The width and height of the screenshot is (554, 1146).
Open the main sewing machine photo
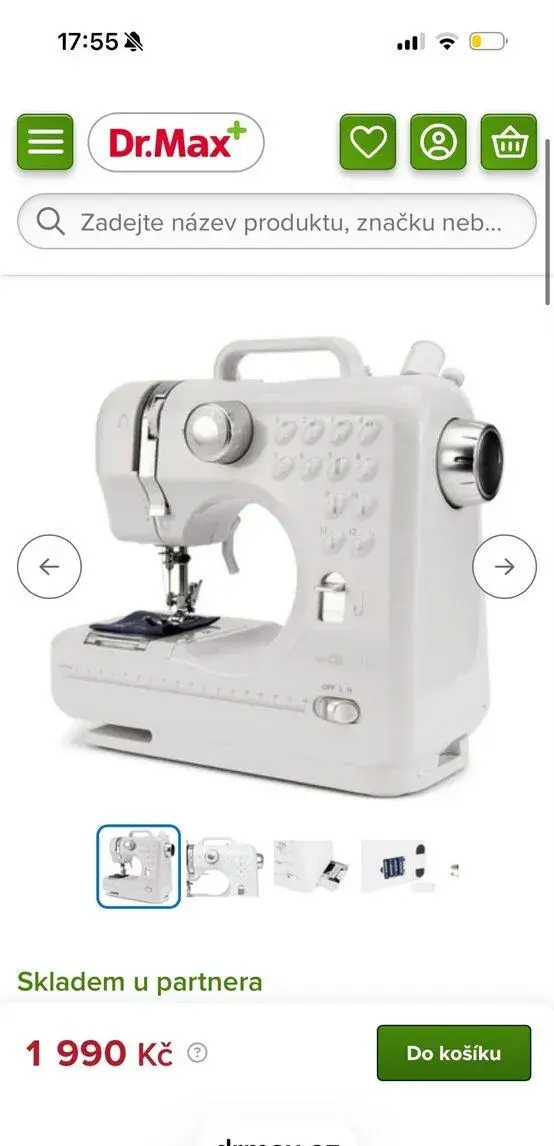click(276, 566)
